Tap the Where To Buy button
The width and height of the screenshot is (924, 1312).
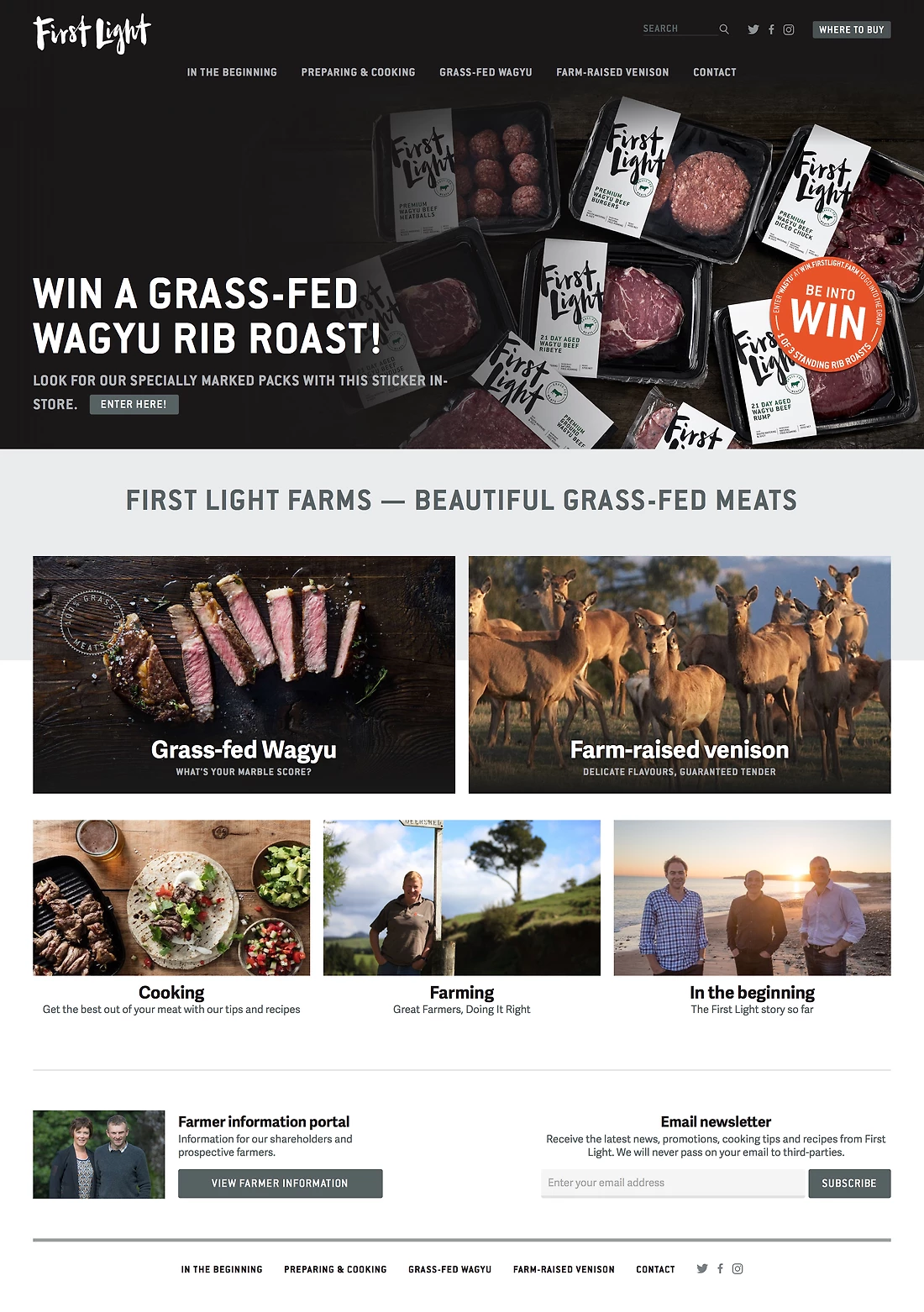[x=851, y=29]
